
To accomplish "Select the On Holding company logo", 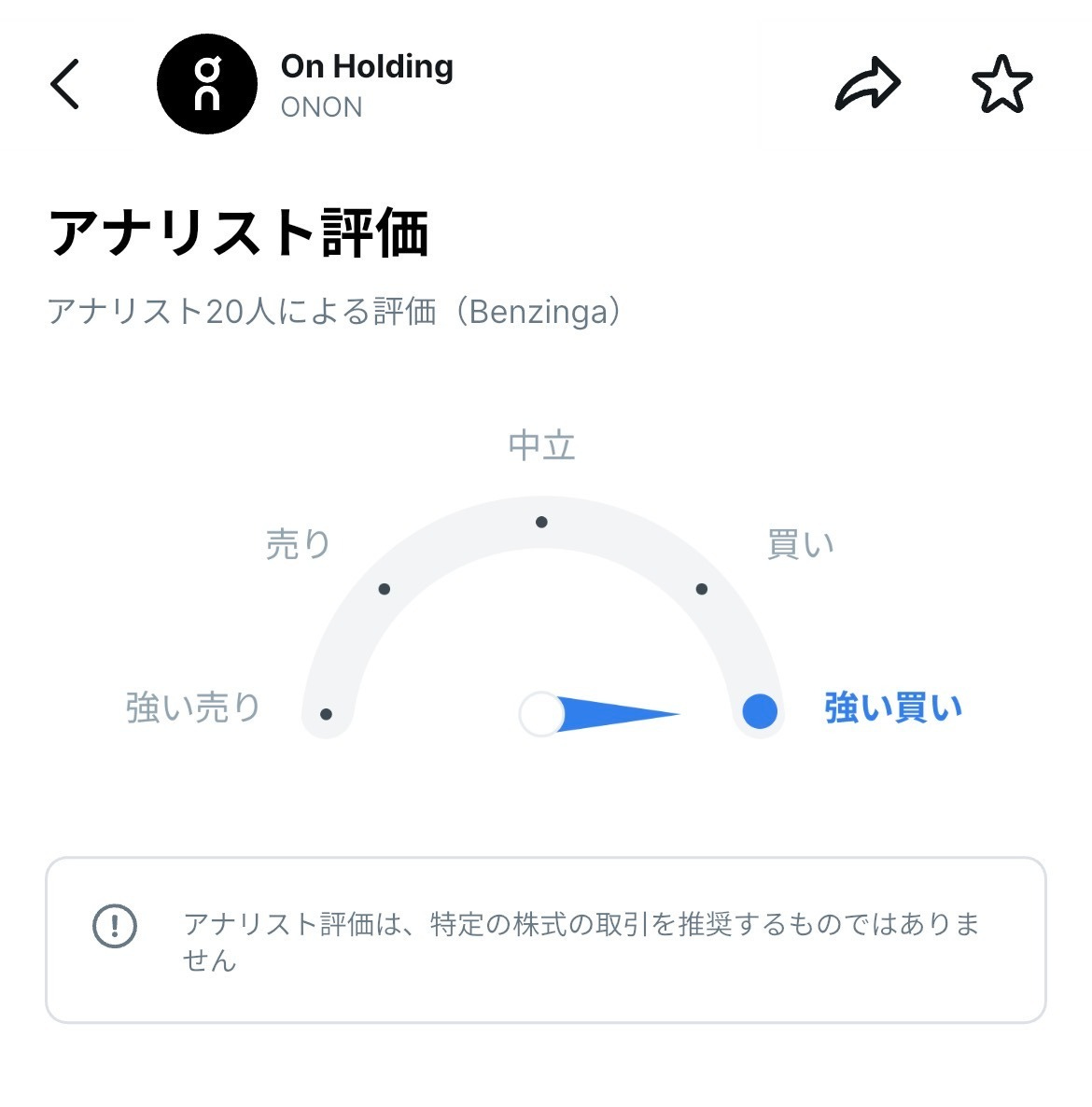I will point(207,82).
